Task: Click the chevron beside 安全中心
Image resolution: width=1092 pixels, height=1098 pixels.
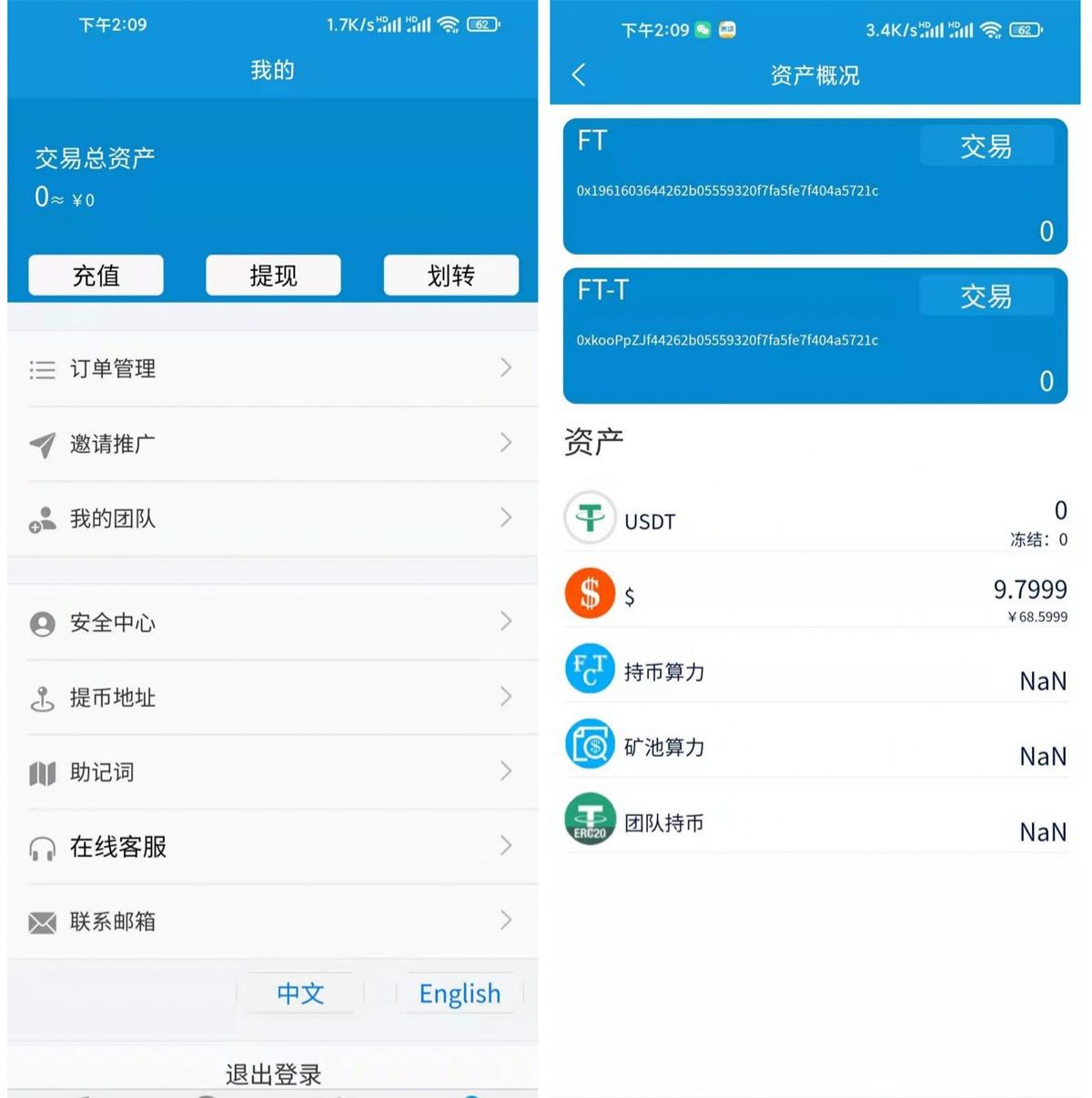Action: coord(507,623)
